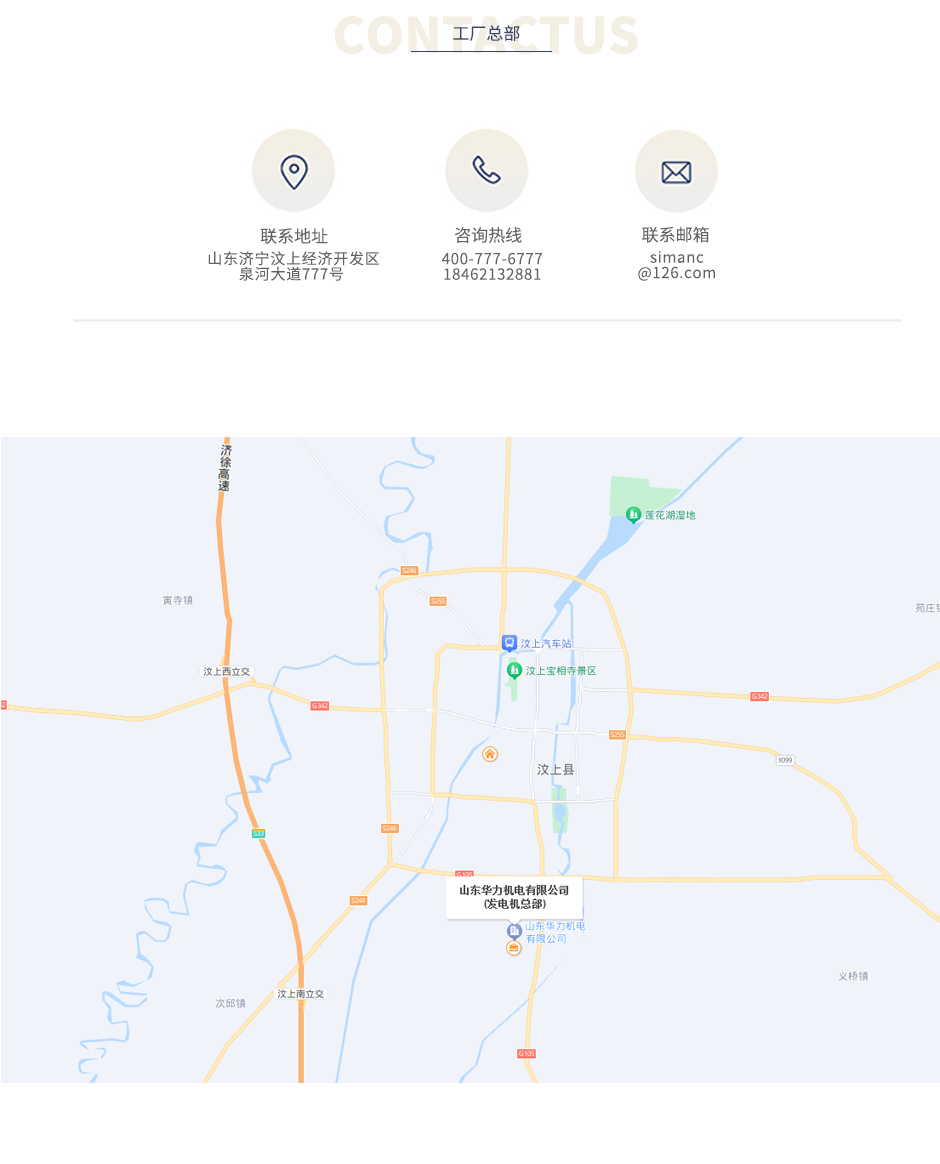
Task: Tap the 山东华力机电有限公司 map marker
Action: [514, 931]
